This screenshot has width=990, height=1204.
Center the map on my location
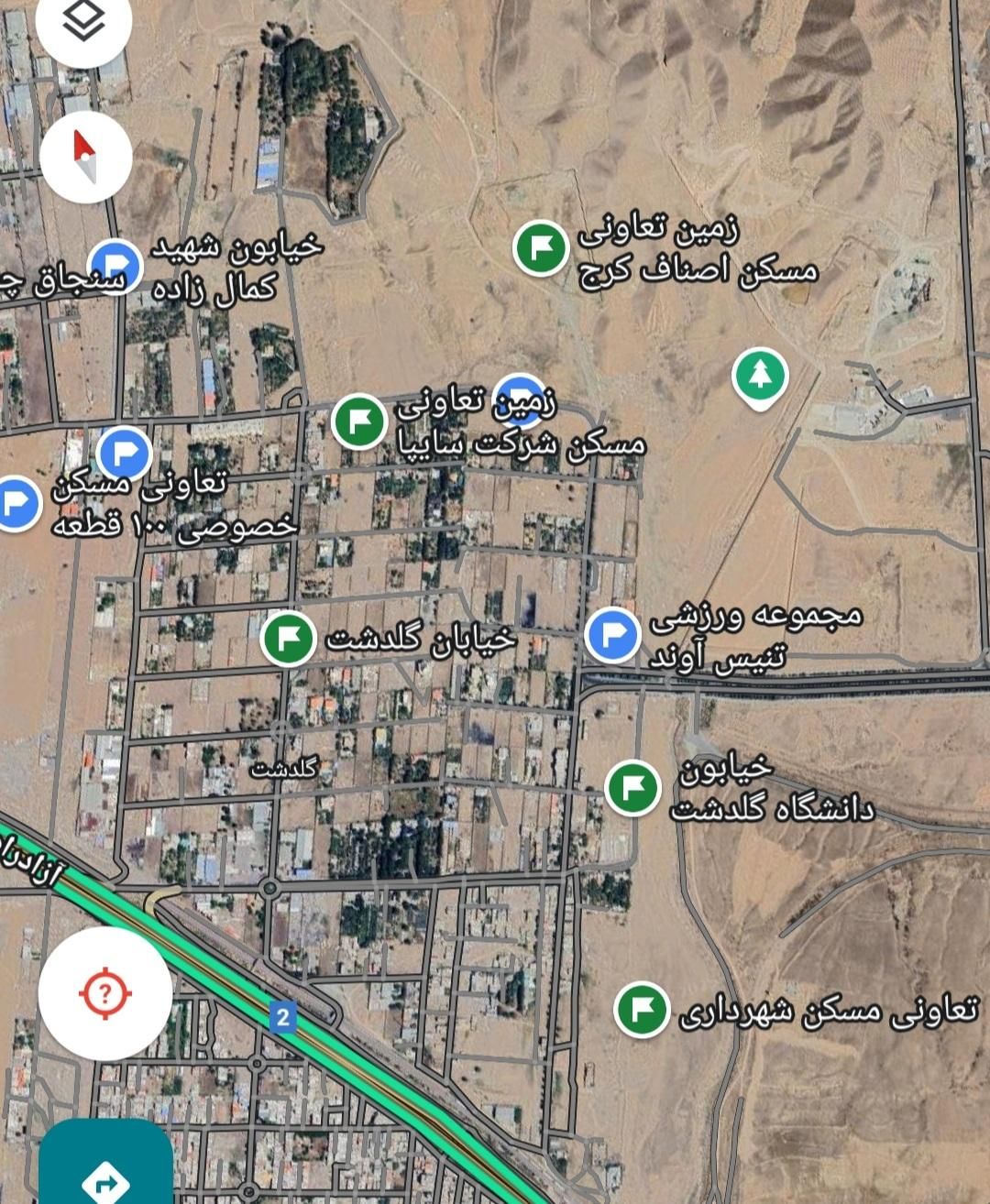tap(105, 993)
